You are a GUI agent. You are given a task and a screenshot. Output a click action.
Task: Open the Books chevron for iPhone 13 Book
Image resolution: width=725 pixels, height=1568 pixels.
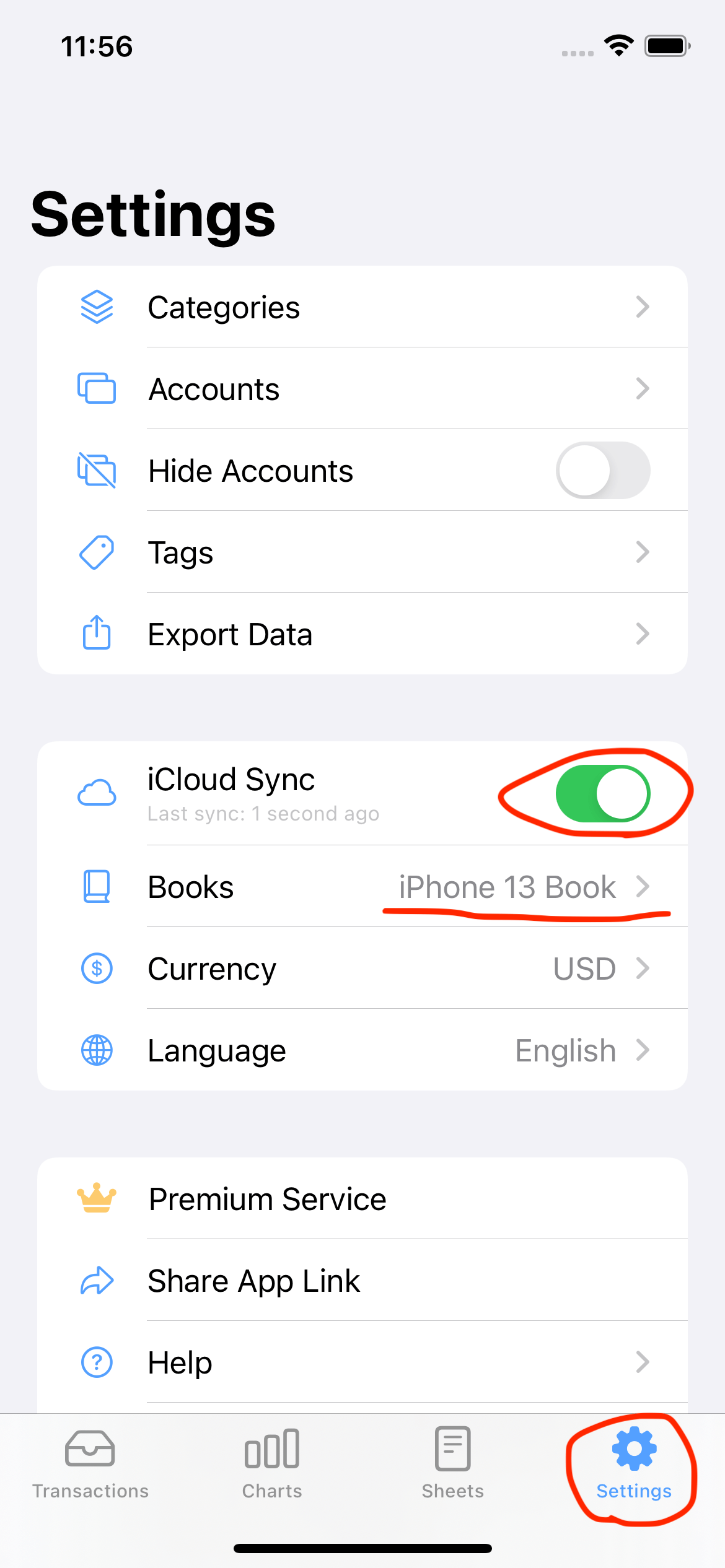tap(643, 886)
